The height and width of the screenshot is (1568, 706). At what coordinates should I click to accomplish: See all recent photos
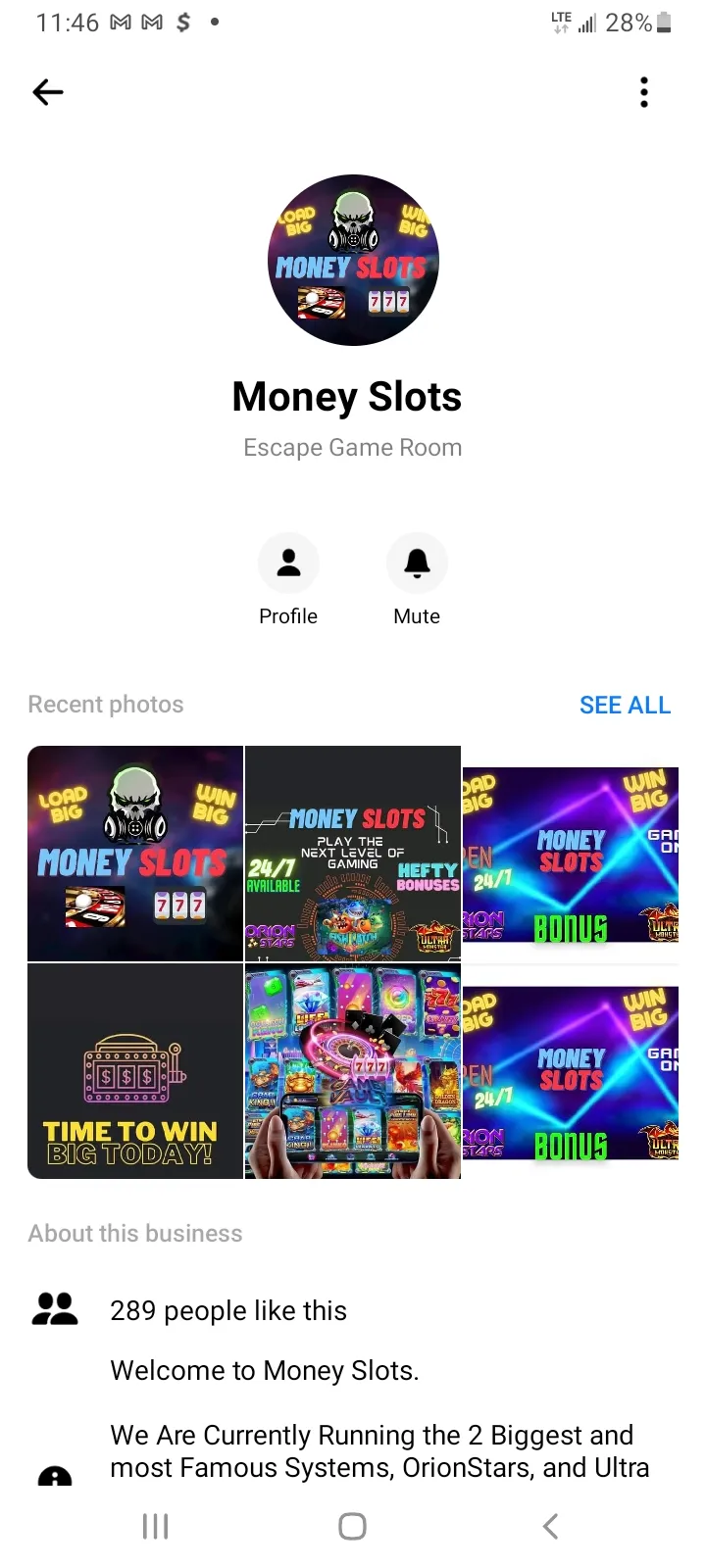[625, 705]
